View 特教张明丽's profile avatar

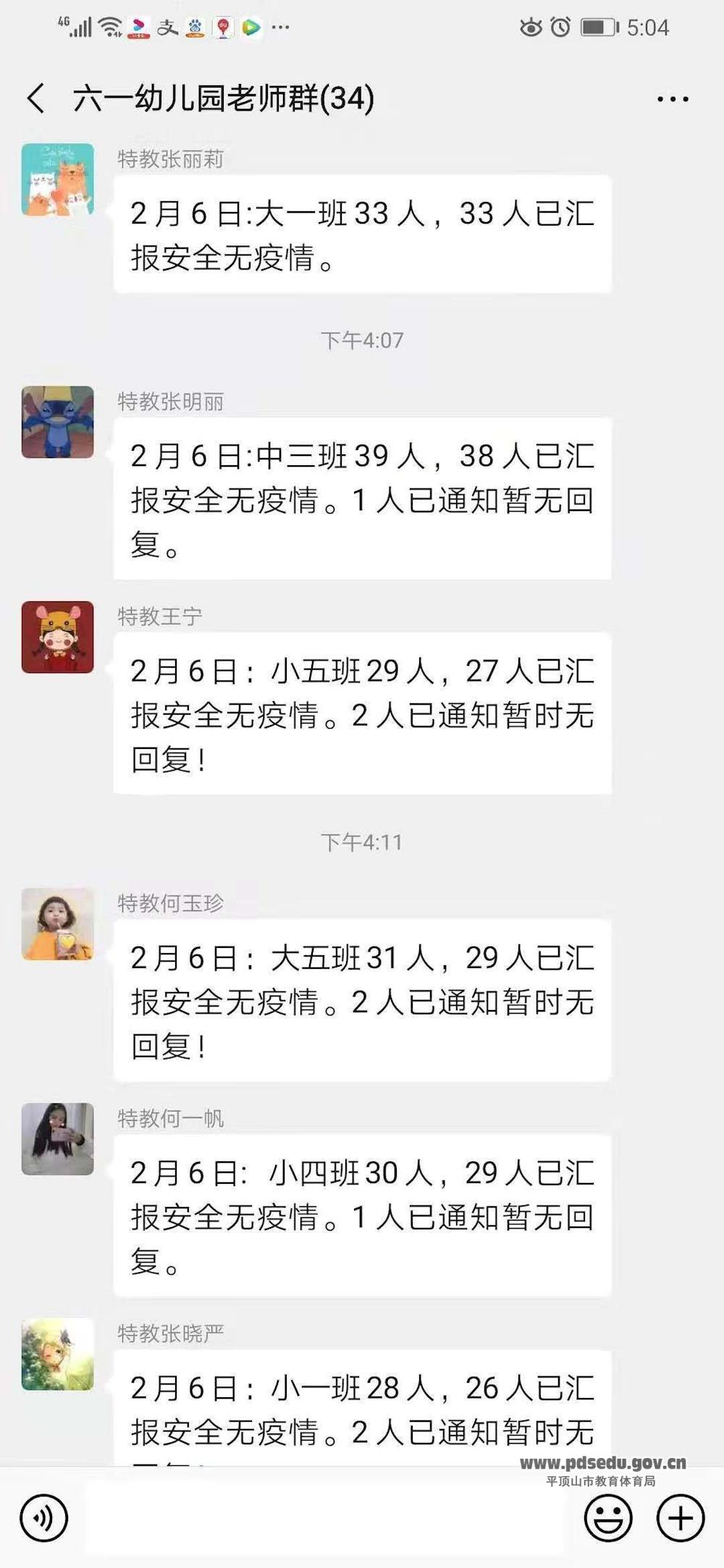pyautogui.click(x=58, y=422)
